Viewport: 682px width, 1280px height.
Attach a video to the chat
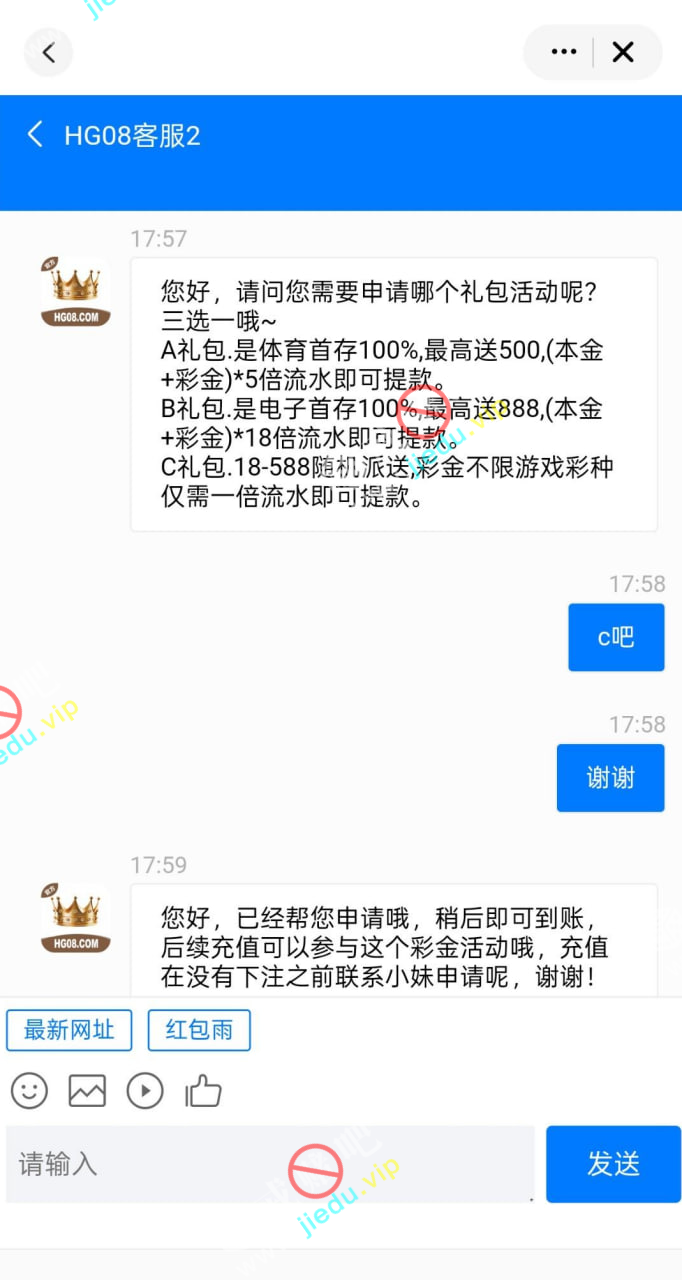tap(145, 1090)
